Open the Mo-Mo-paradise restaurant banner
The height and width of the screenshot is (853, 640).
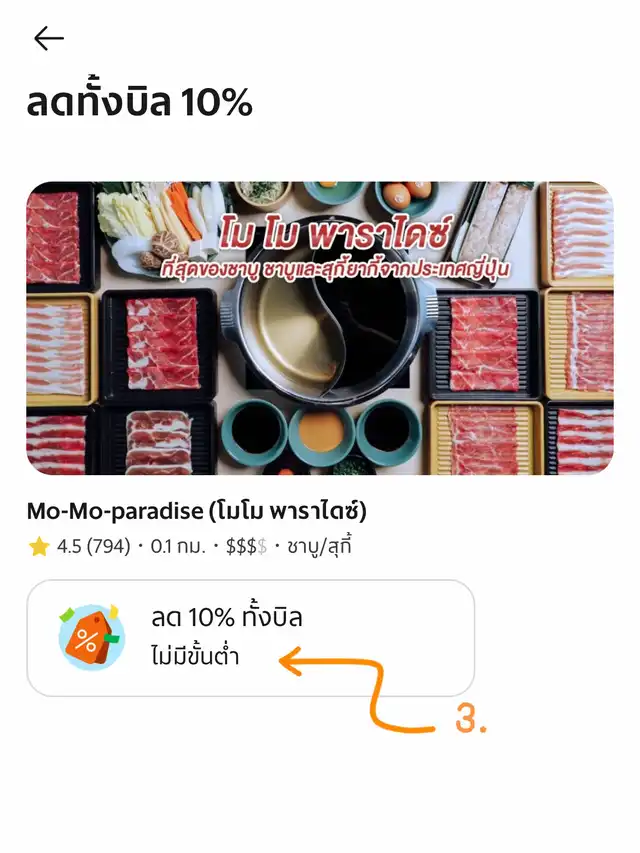pyautogui.click(x=320, y=327)
